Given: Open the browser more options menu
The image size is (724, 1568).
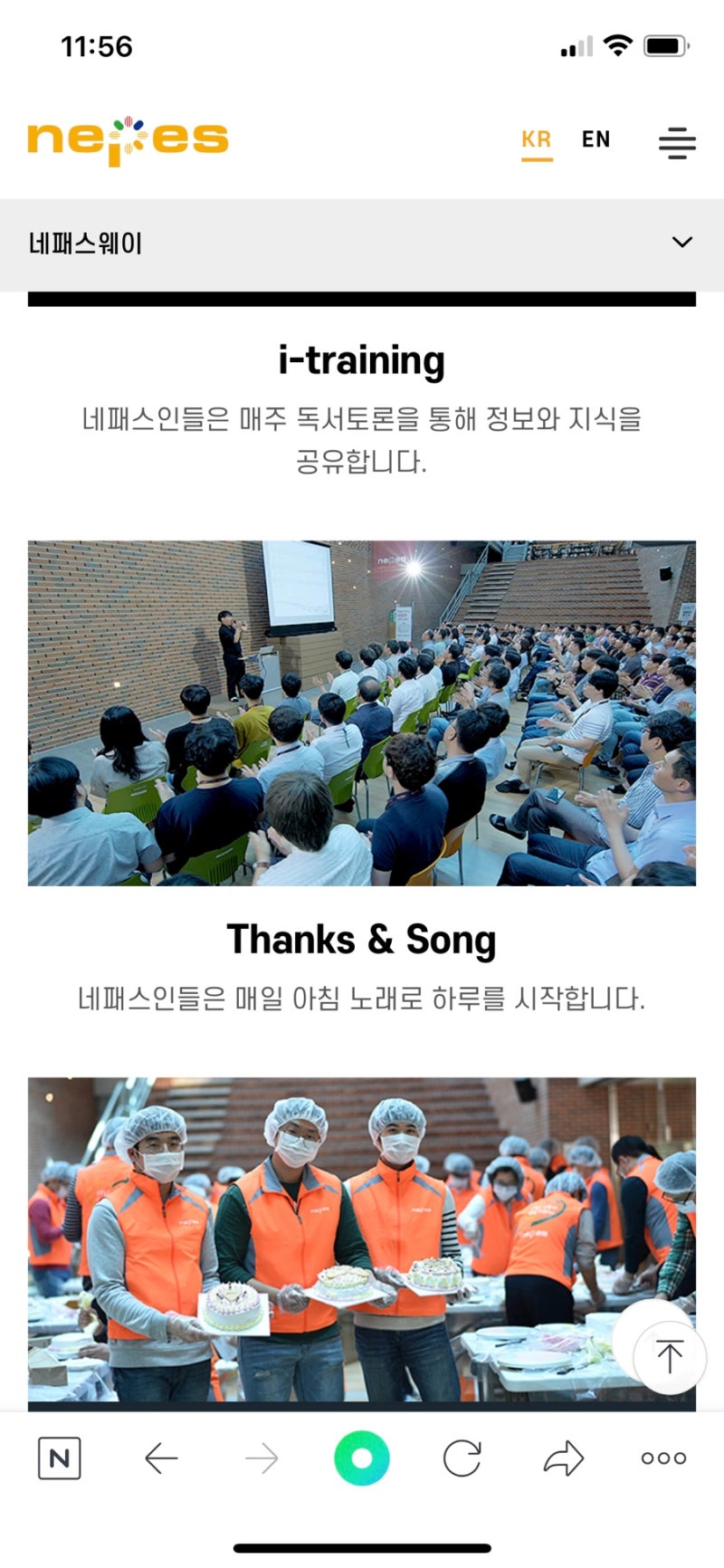Looking at the screenshot, I should 663,1458.
